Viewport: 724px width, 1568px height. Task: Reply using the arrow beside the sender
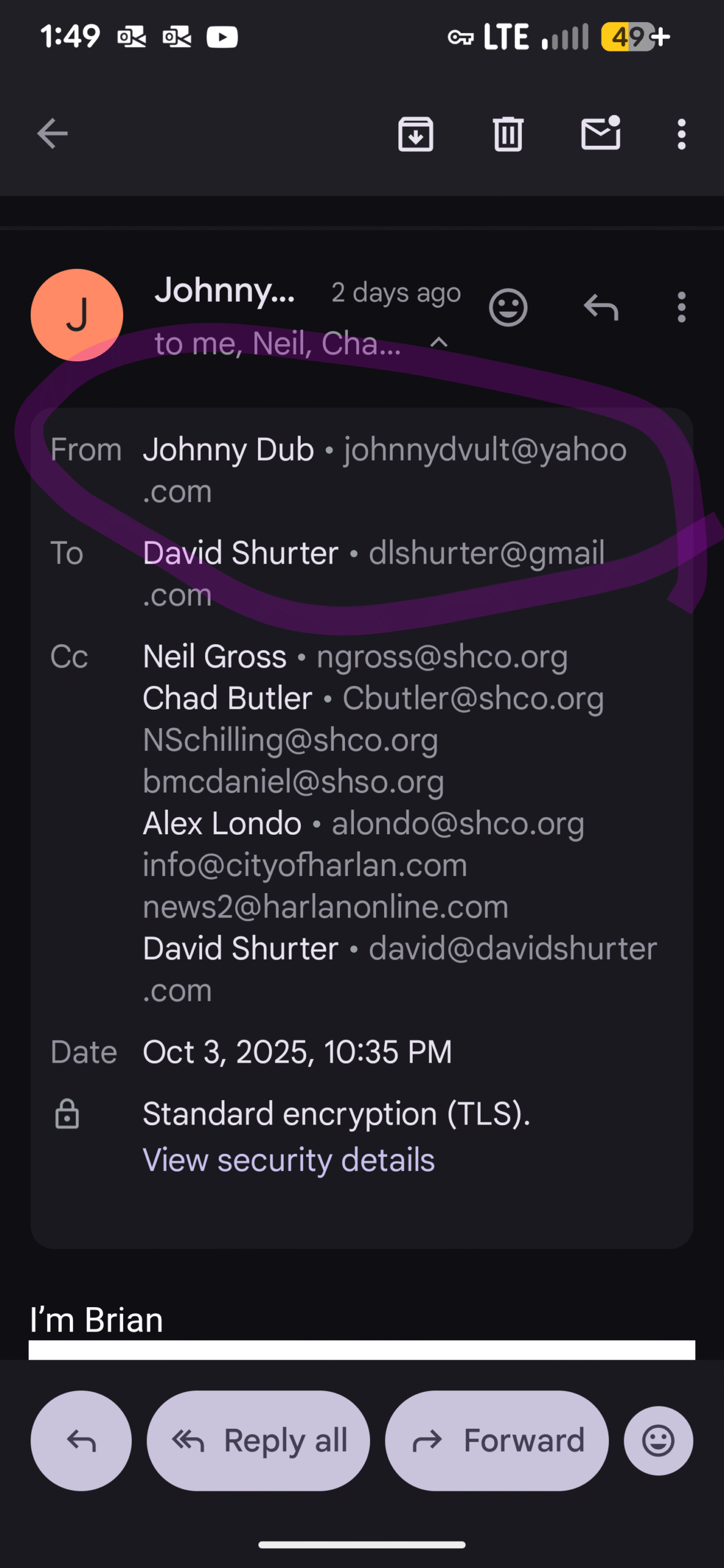coord(600,307)
